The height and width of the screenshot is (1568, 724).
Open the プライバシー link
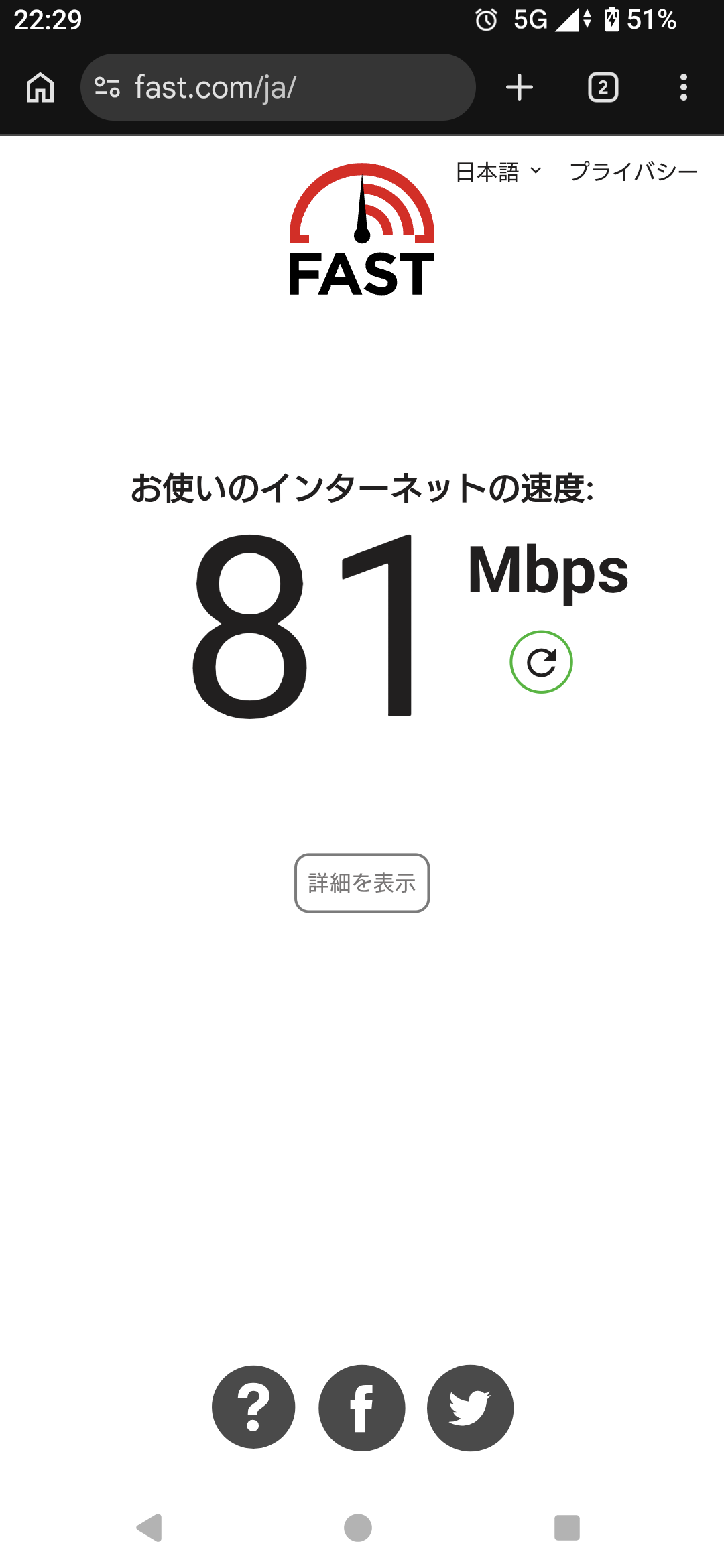pyautogui.click(x=633, y=172)
